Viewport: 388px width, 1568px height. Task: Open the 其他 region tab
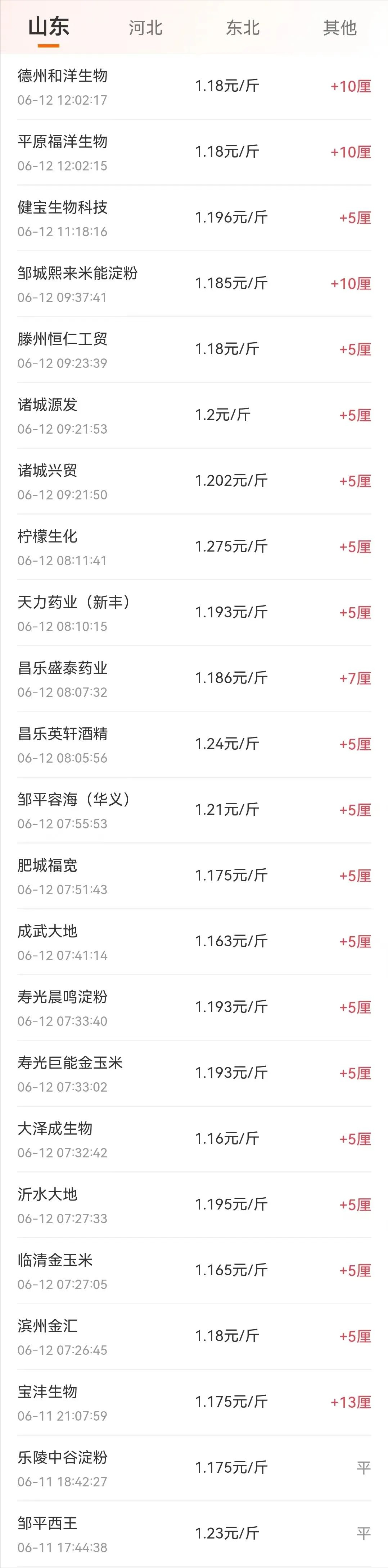339,27
